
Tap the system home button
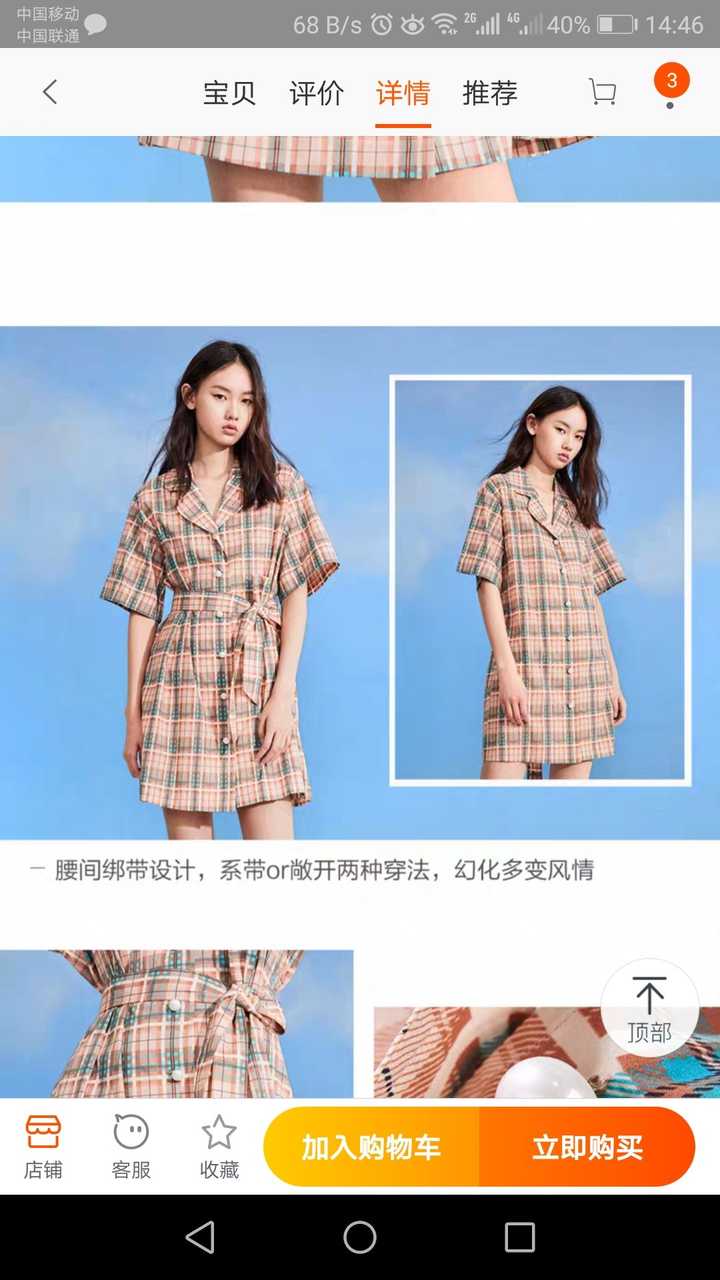tap(360, 1238)
